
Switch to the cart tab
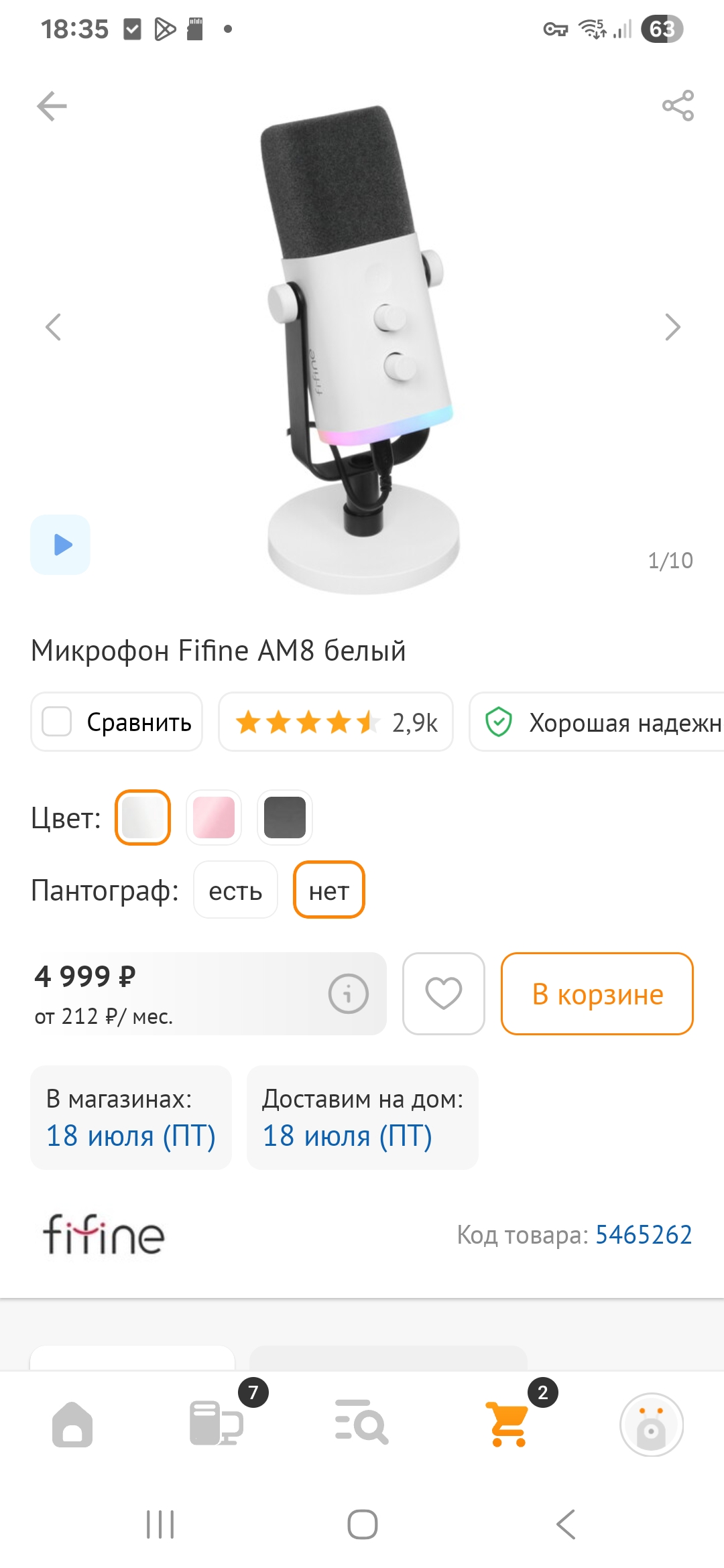click(508, 1423)
